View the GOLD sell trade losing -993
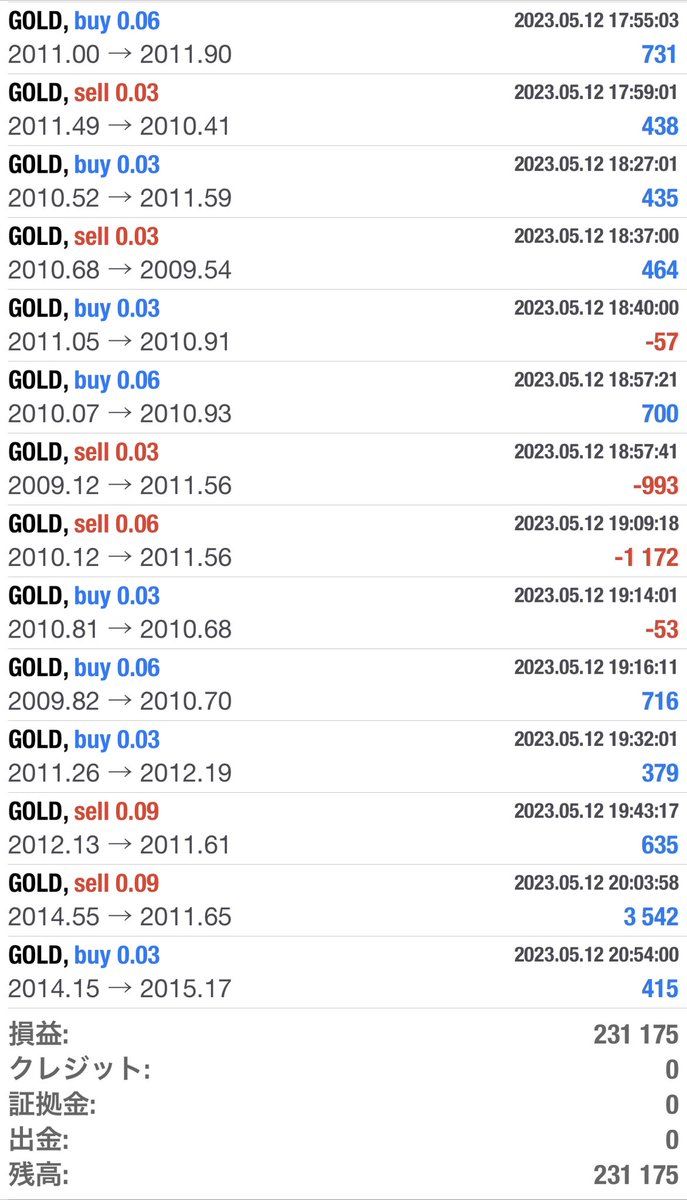The image size is (687, 1200). pyautogui.click(x=343, y=469)
